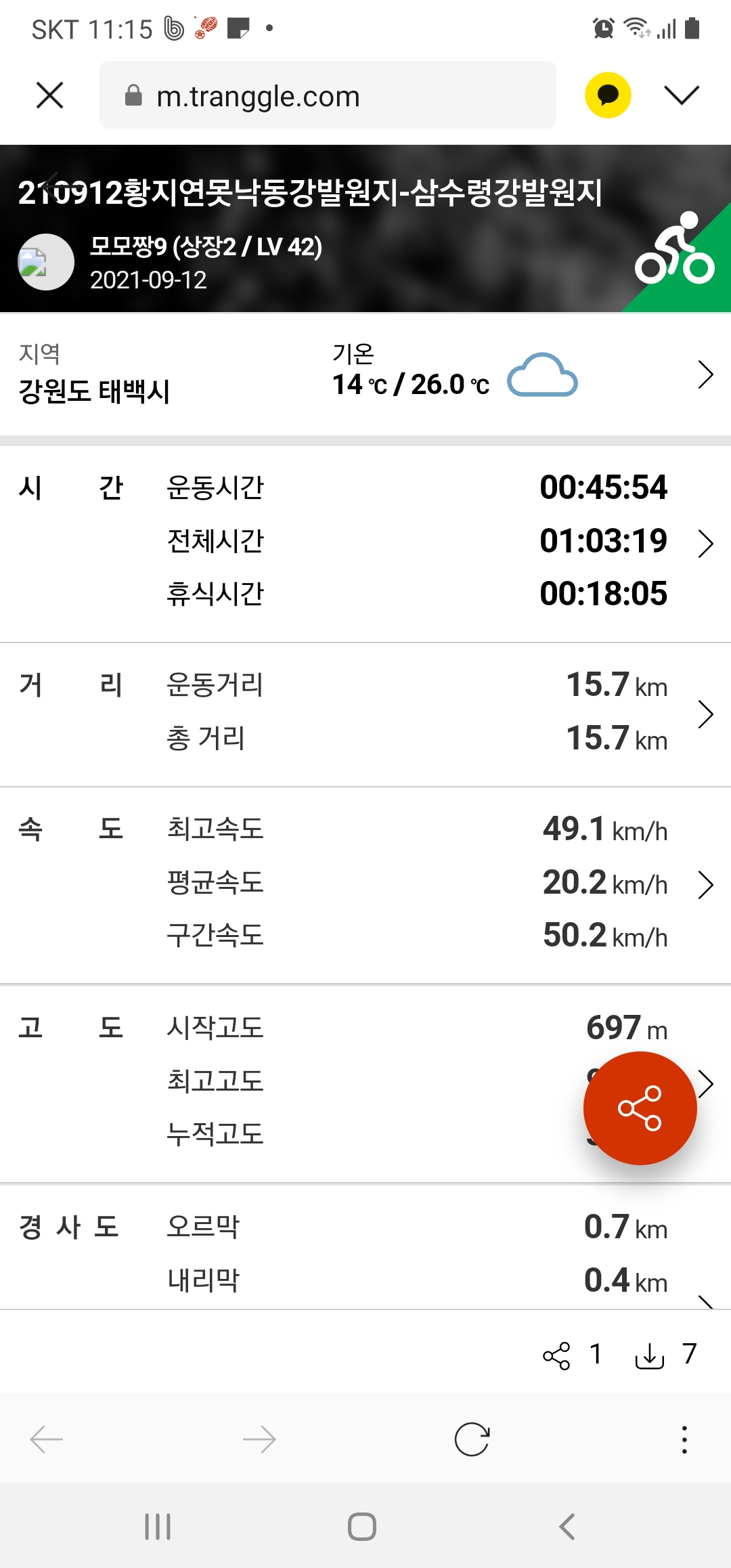
Task: Tap the download icon beside 7
Action: coord(649,1355)
